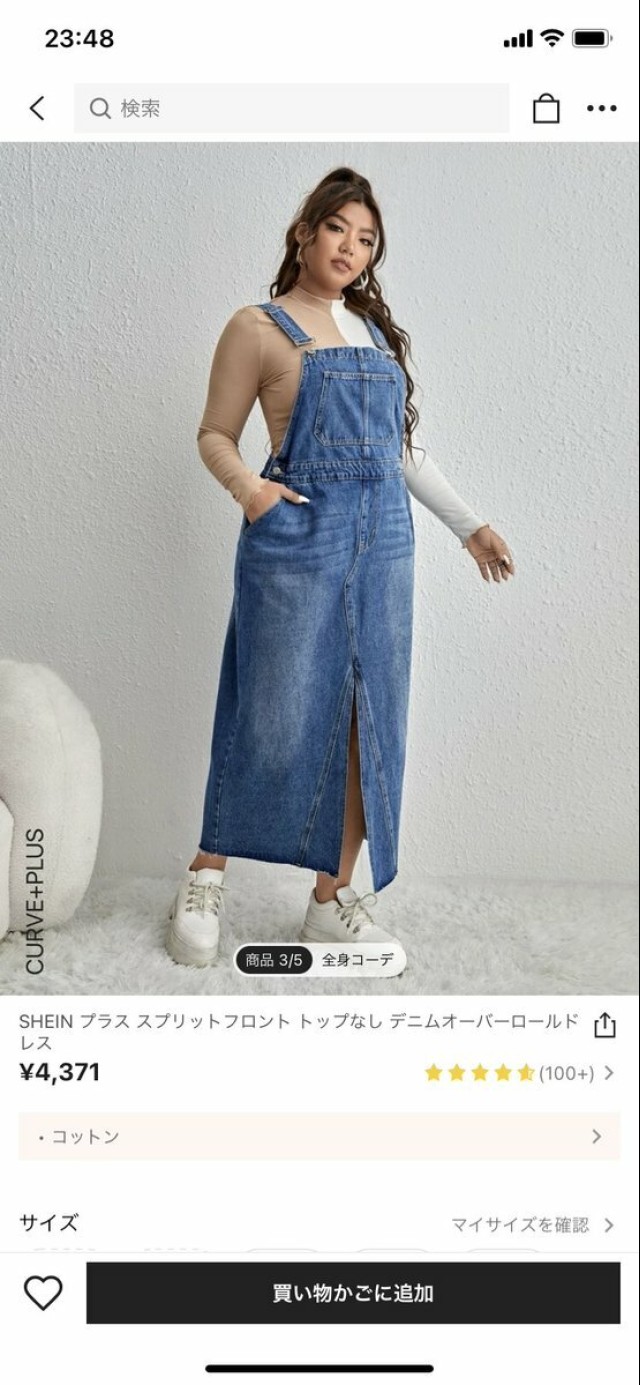Share this denim overall dress
This screenshot has height=1385, width=640.
(x=604, y=1026)
